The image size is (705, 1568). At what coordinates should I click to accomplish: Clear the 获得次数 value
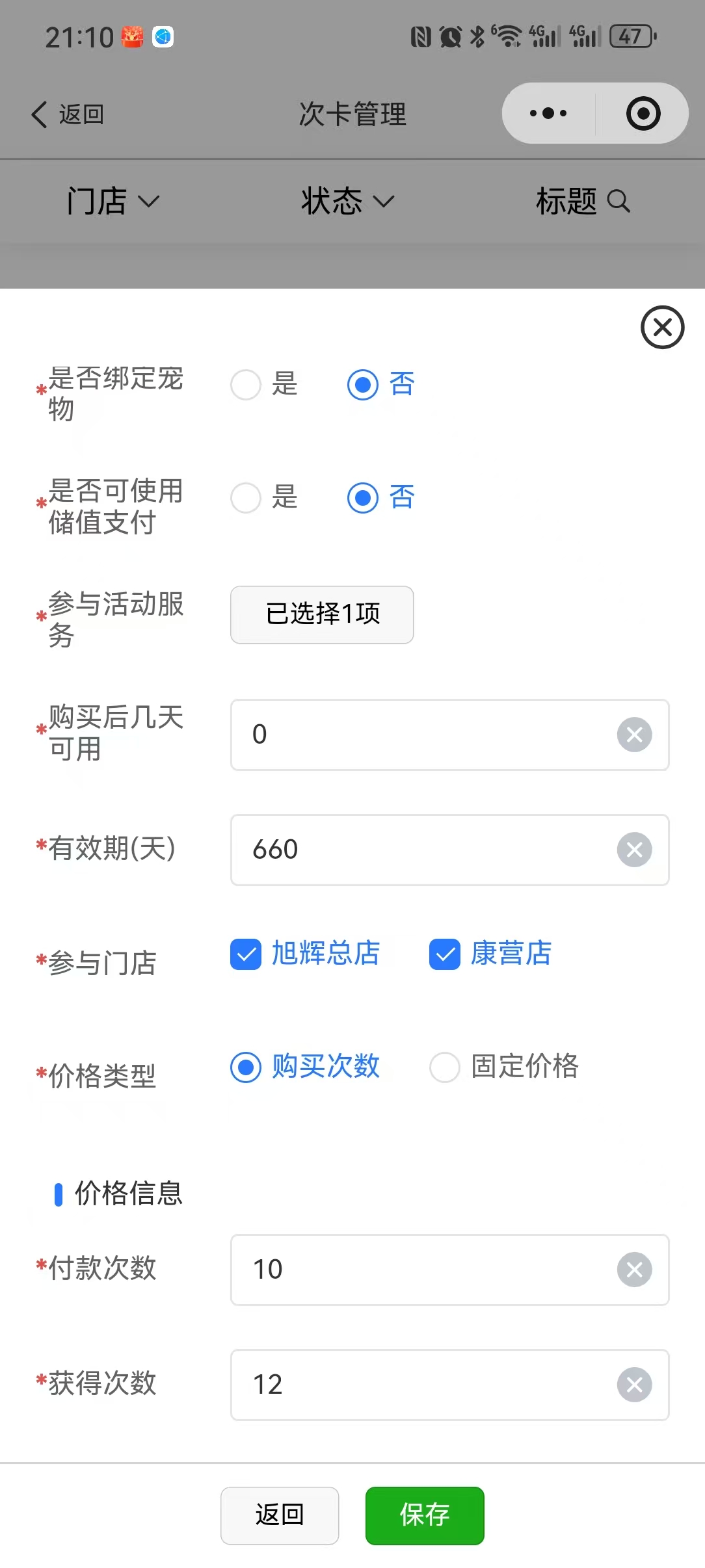pyautogui.click(x=634, y=1385)
